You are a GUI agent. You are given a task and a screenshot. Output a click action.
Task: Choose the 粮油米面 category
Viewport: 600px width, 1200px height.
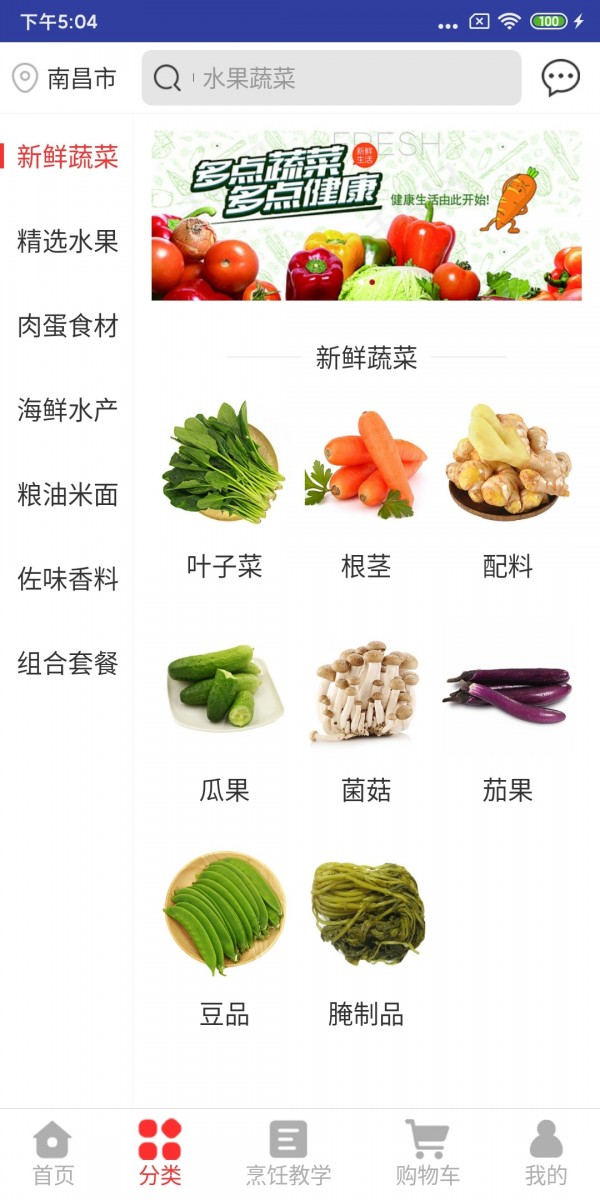pyautogui.click(x=67, y=494)
